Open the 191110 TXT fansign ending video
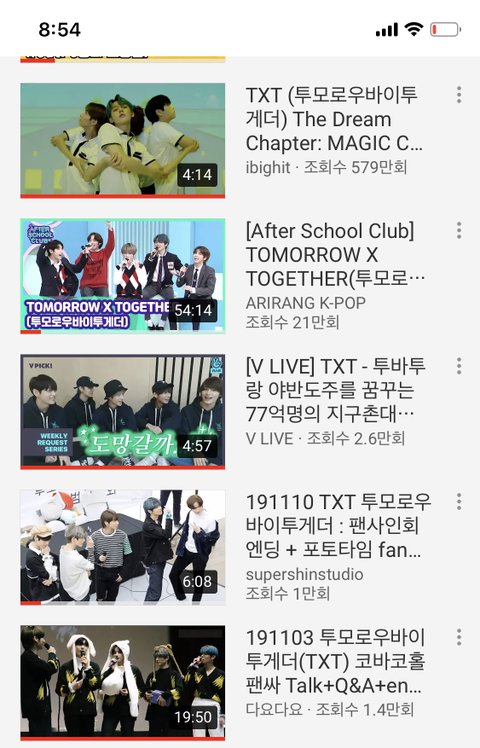This screenshot has width=480, height=748. tap(123, 547)
